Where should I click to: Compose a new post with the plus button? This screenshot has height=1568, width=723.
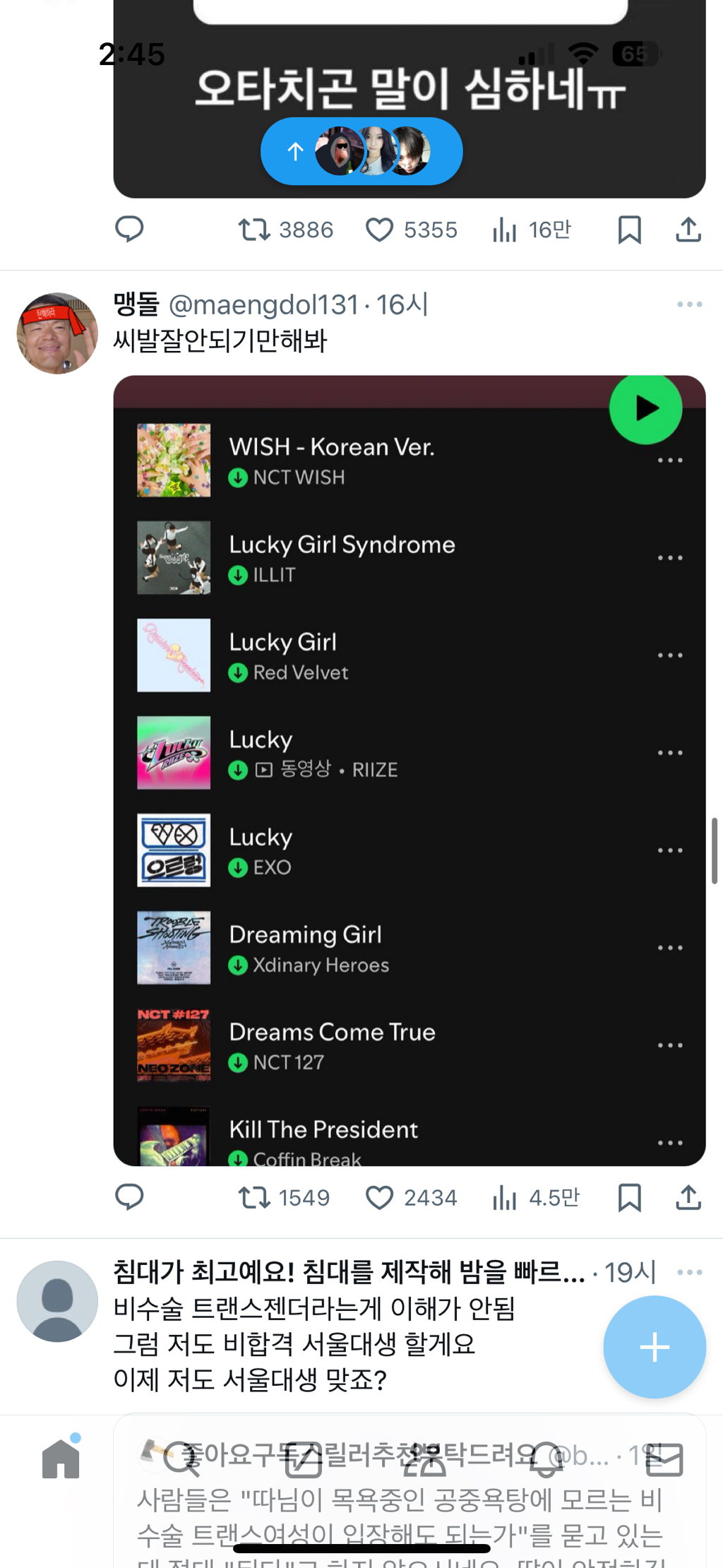point(655,1347)
